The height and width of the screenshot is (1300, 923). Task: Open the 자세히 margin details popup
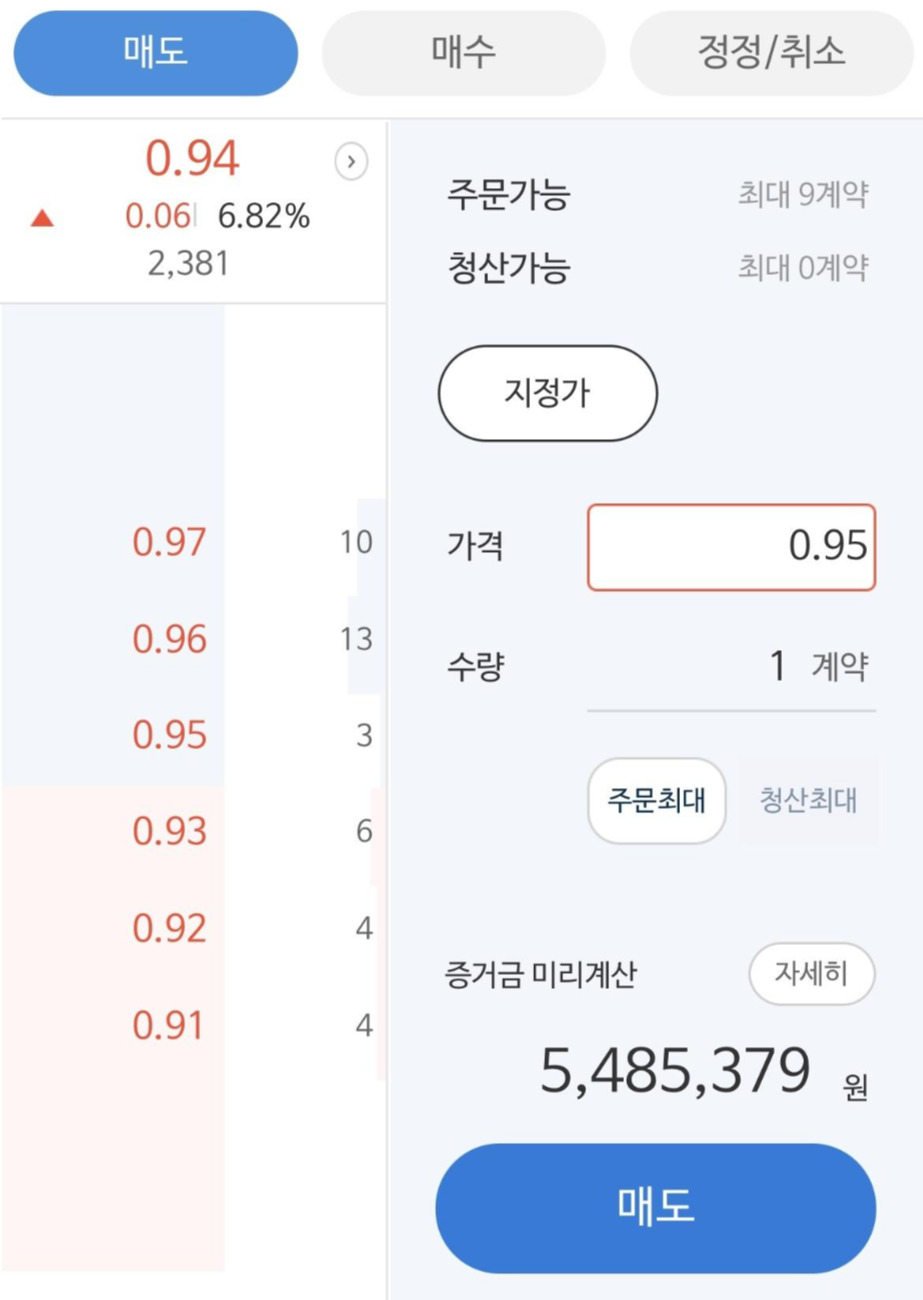(x=812, y=974)
